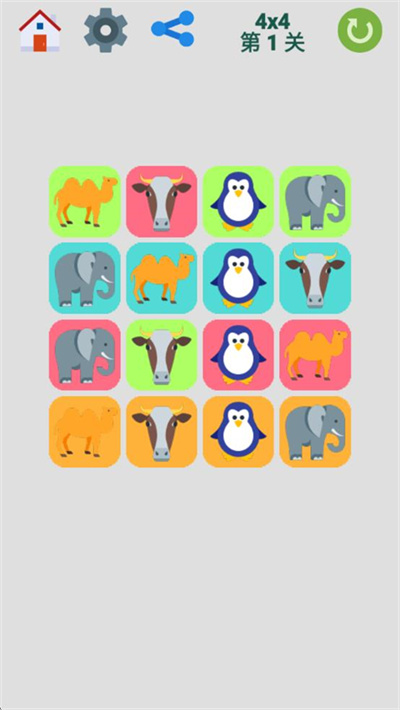The height and width of the screenshot is (710, 400).
Task: Select the elephant on the orange tile
Action: tap(315, 432)
